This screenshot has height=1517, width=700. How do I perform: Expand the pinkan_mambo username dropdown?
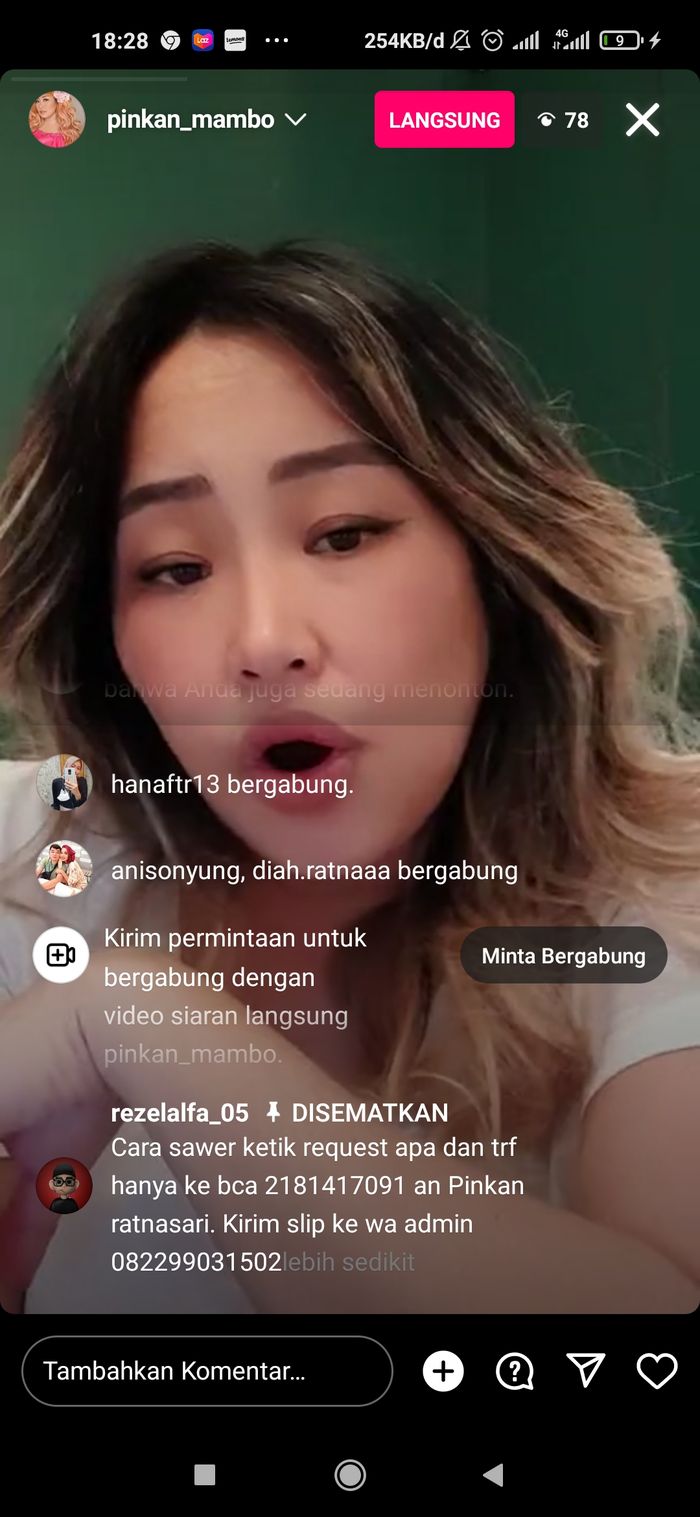[295, 120]
